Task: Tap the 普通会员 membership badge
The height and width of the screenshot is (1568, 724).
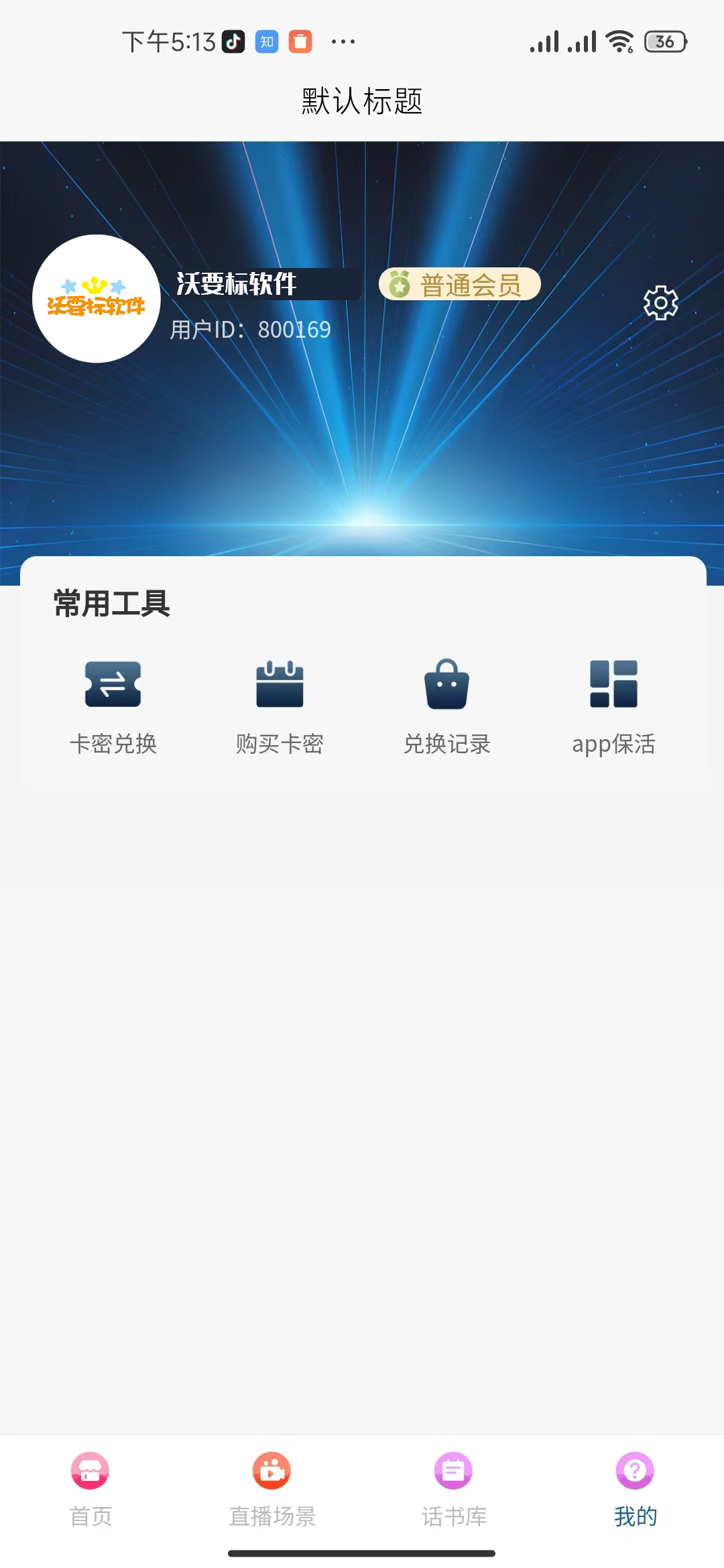Action: (x=460, y=284)
